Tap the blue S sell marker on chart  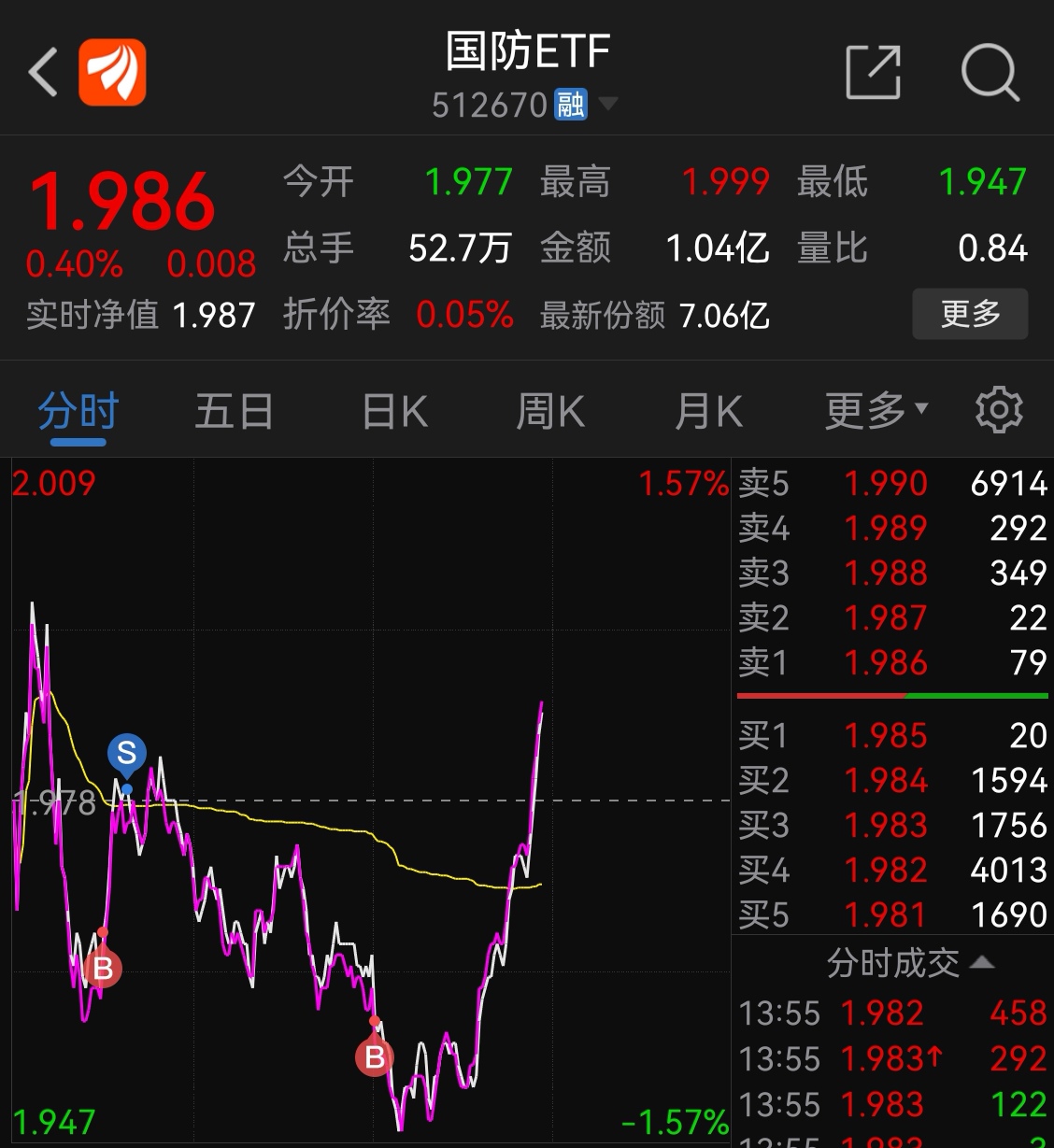[x=126, y=755]
